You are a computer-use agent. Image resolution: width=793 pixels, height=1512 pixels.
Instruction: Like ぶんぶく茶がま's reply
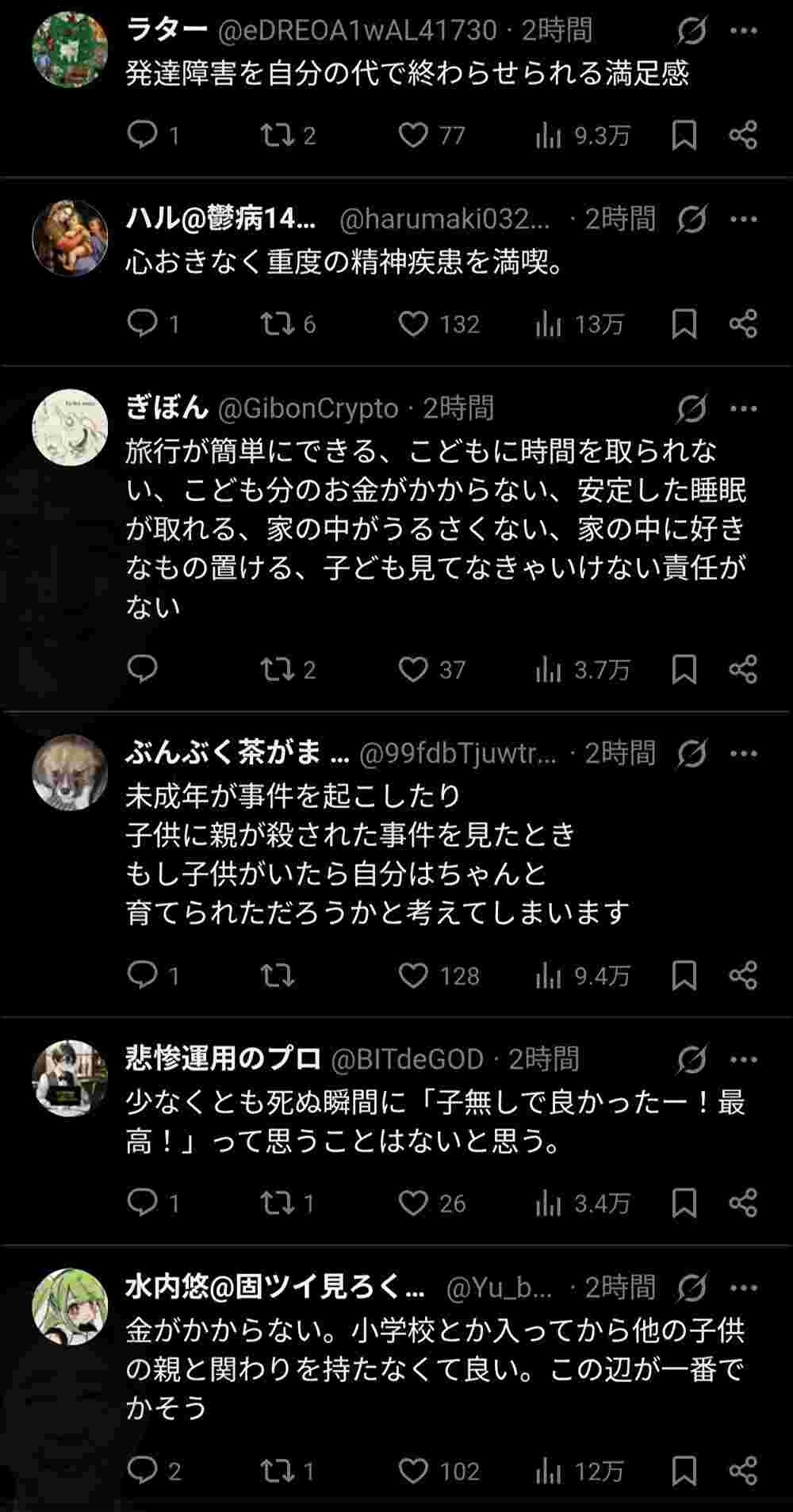[413, 976]
